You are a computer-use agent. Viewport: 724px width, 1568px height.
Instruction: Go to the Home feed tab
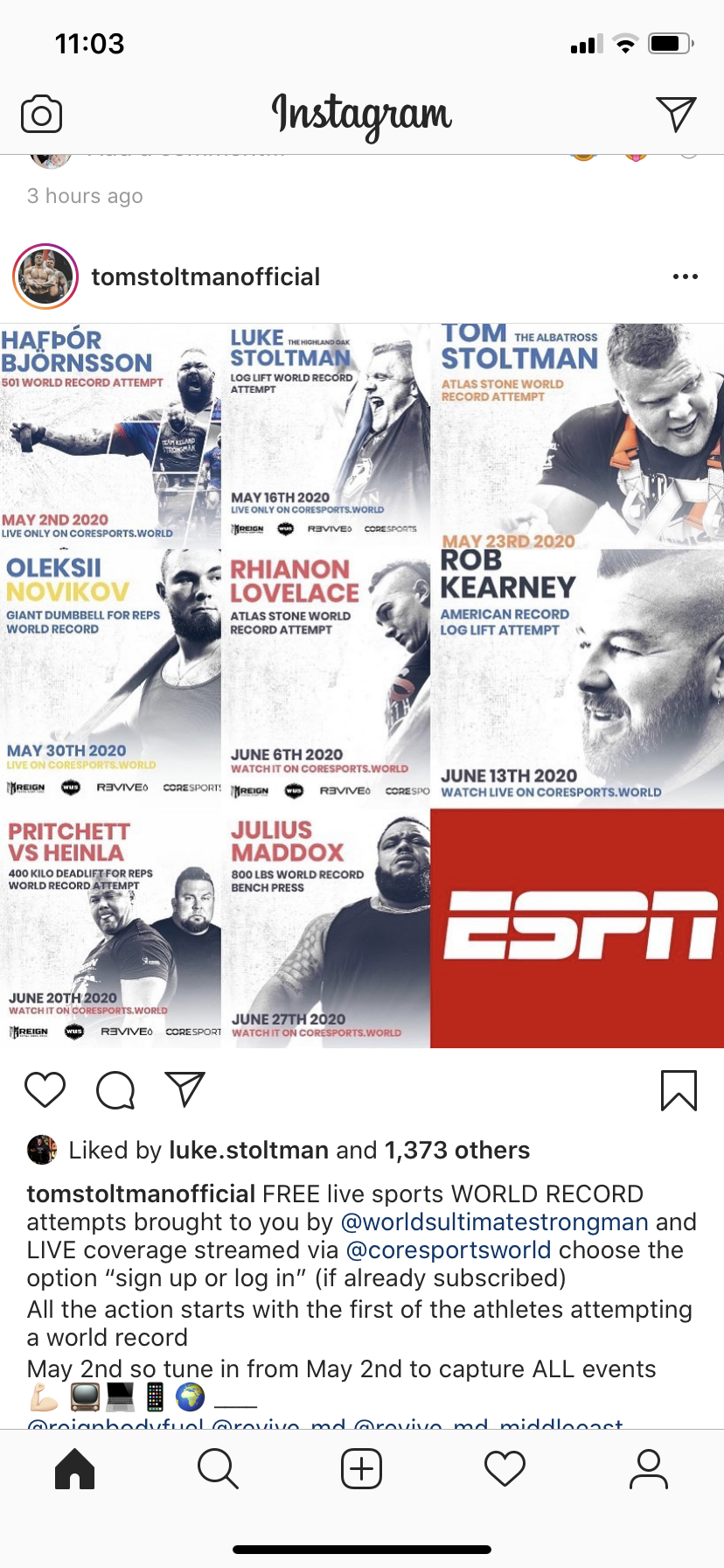pyautogui.click(x=74, y=1468)
